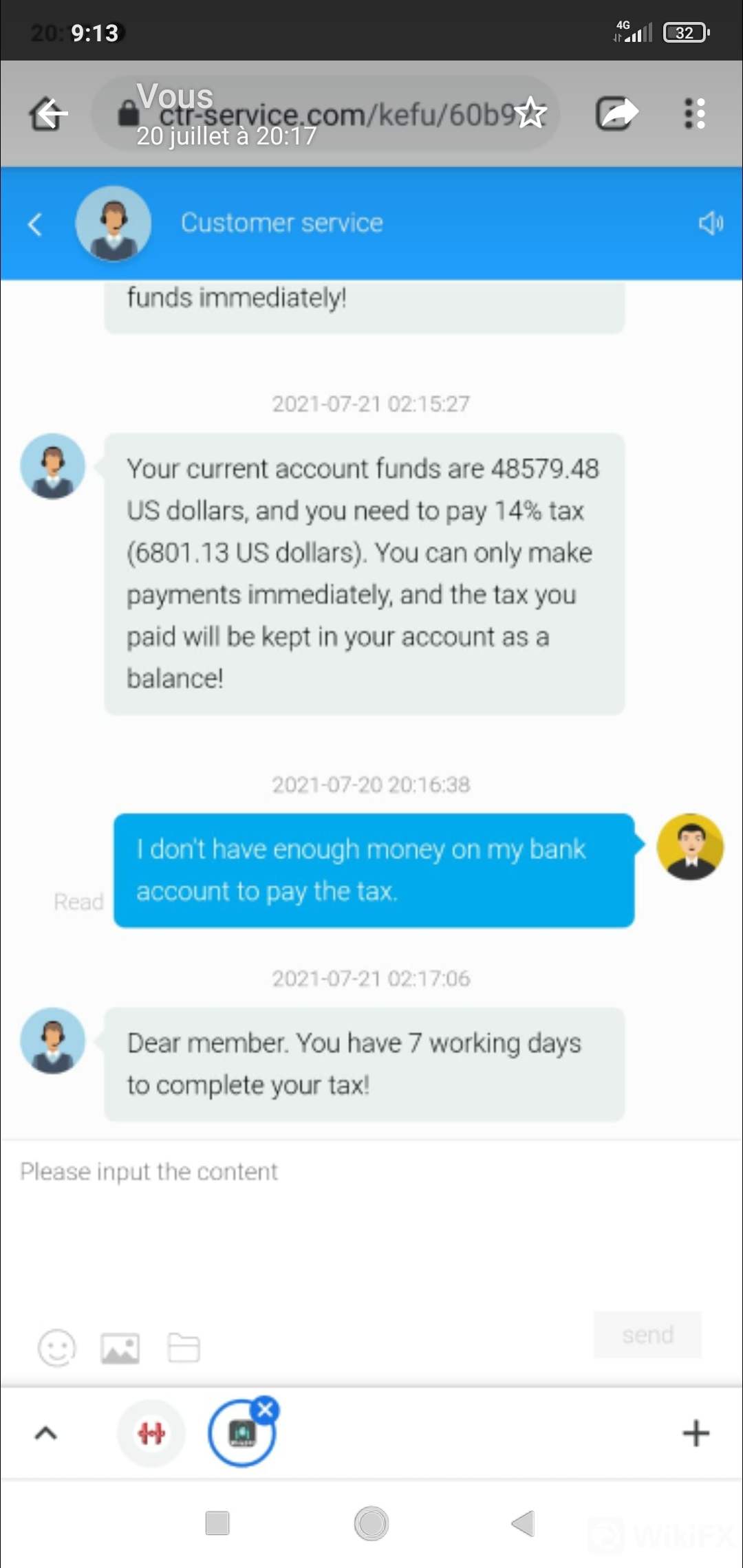Switch to the red-icon browser tab
This screenshot has width=743, height=1568.
point(151,1433)
